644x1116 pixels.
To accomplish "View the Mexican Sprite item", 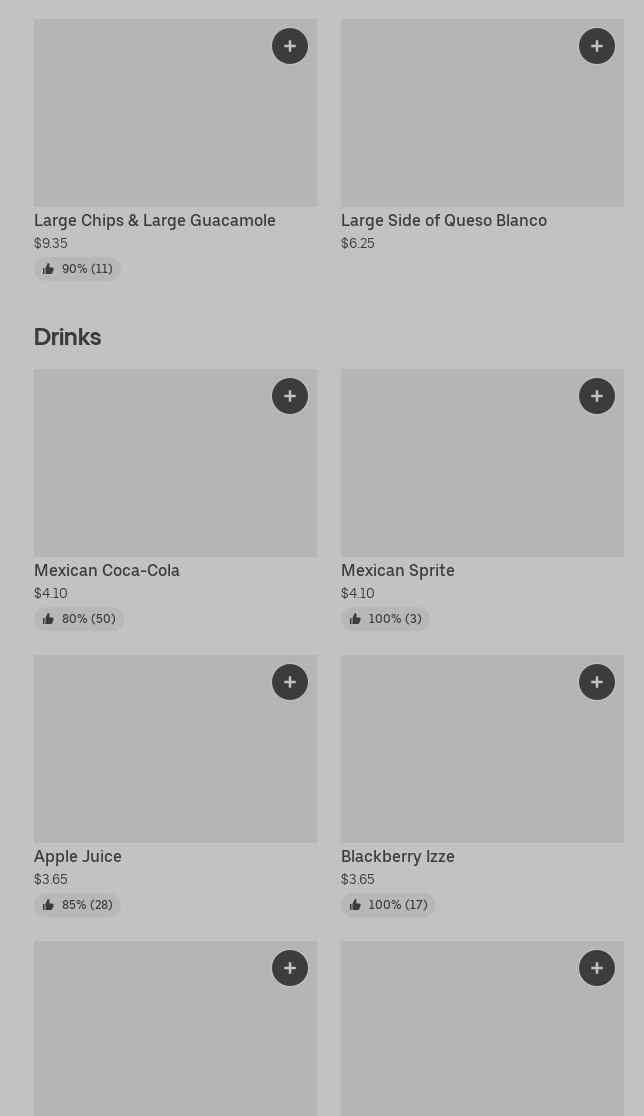I will click(x=398, y=571).
